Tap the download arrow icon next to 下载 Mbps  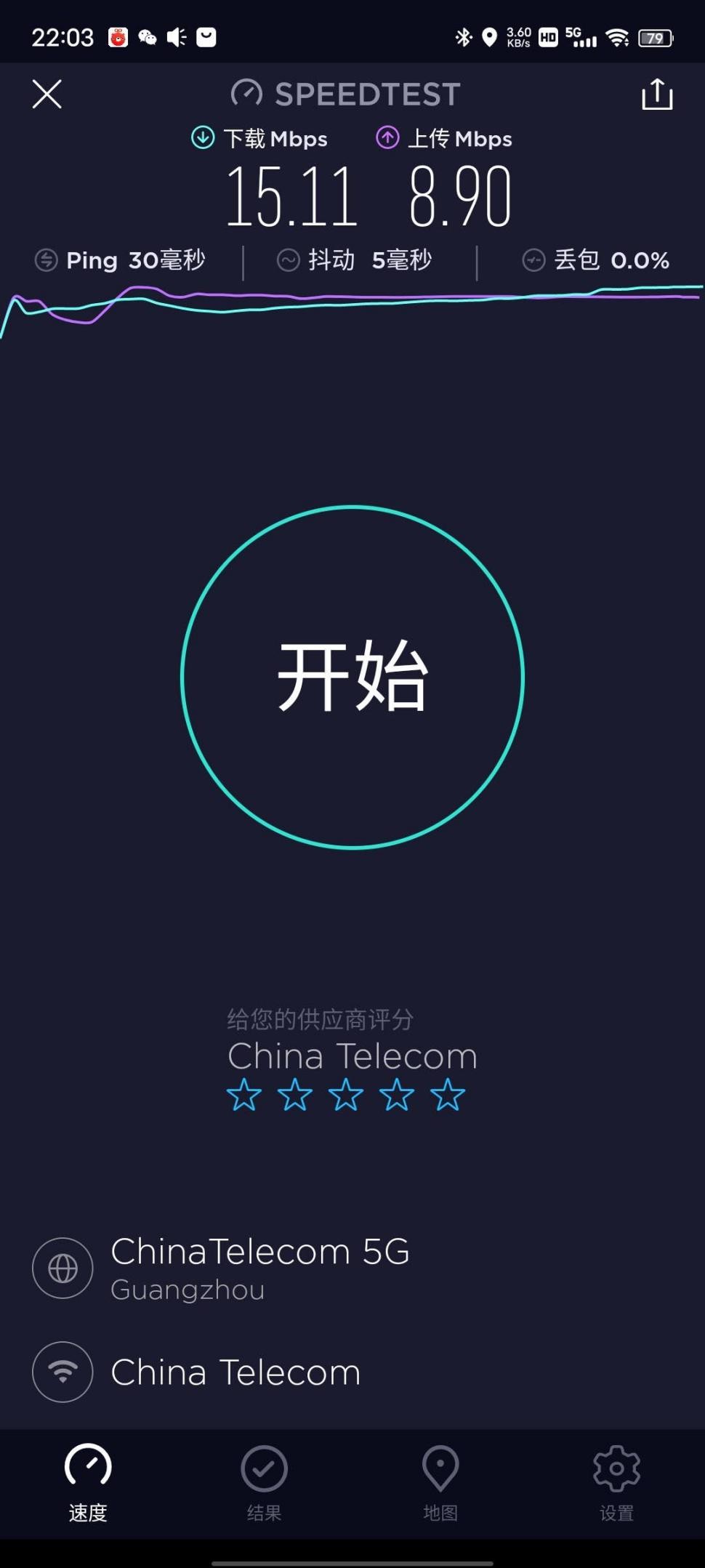(x=201, y=137)
